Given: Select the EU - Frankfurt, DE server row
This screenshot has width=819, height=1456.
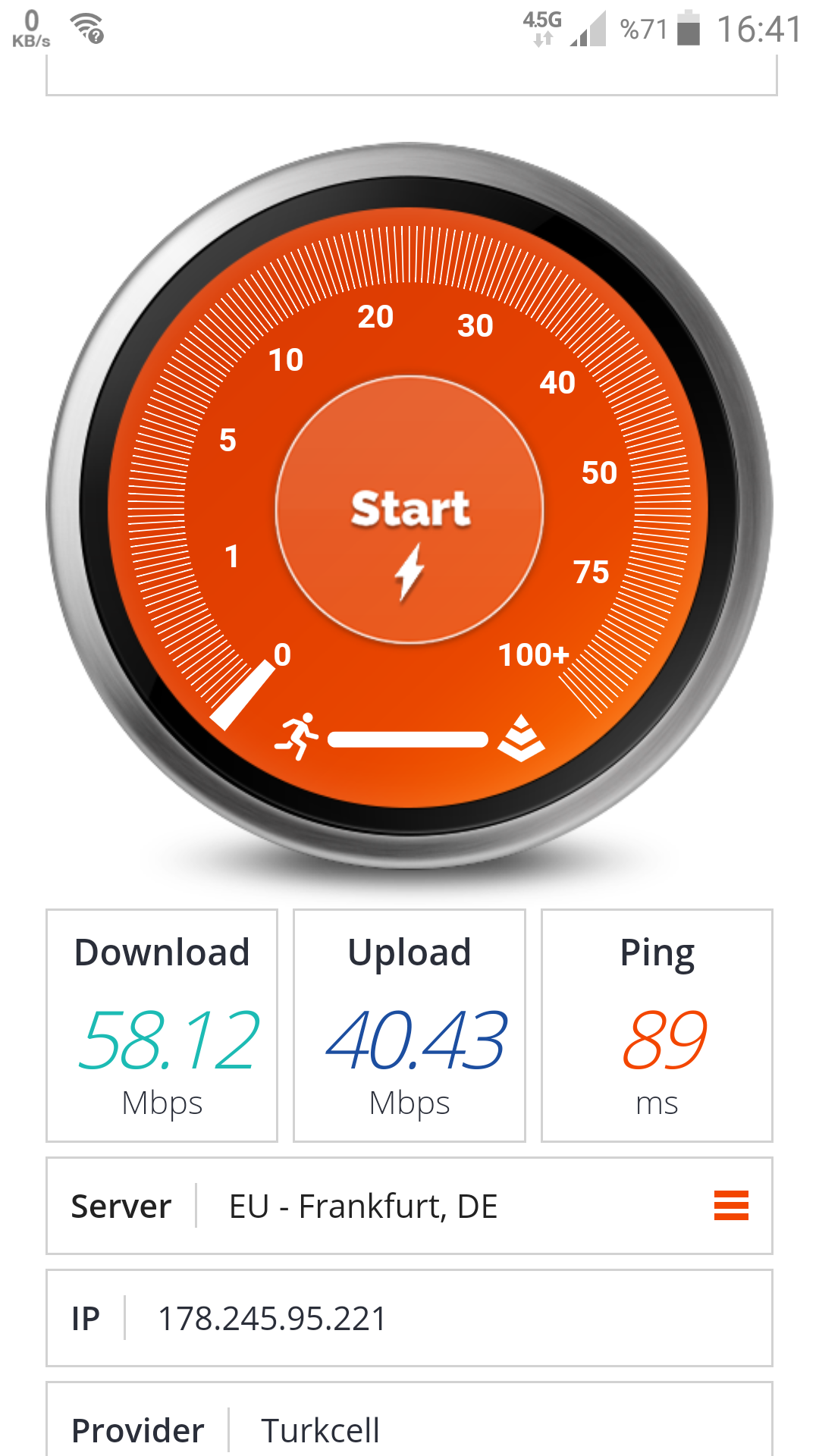Looking at the screenshot, I should 409,1206.
